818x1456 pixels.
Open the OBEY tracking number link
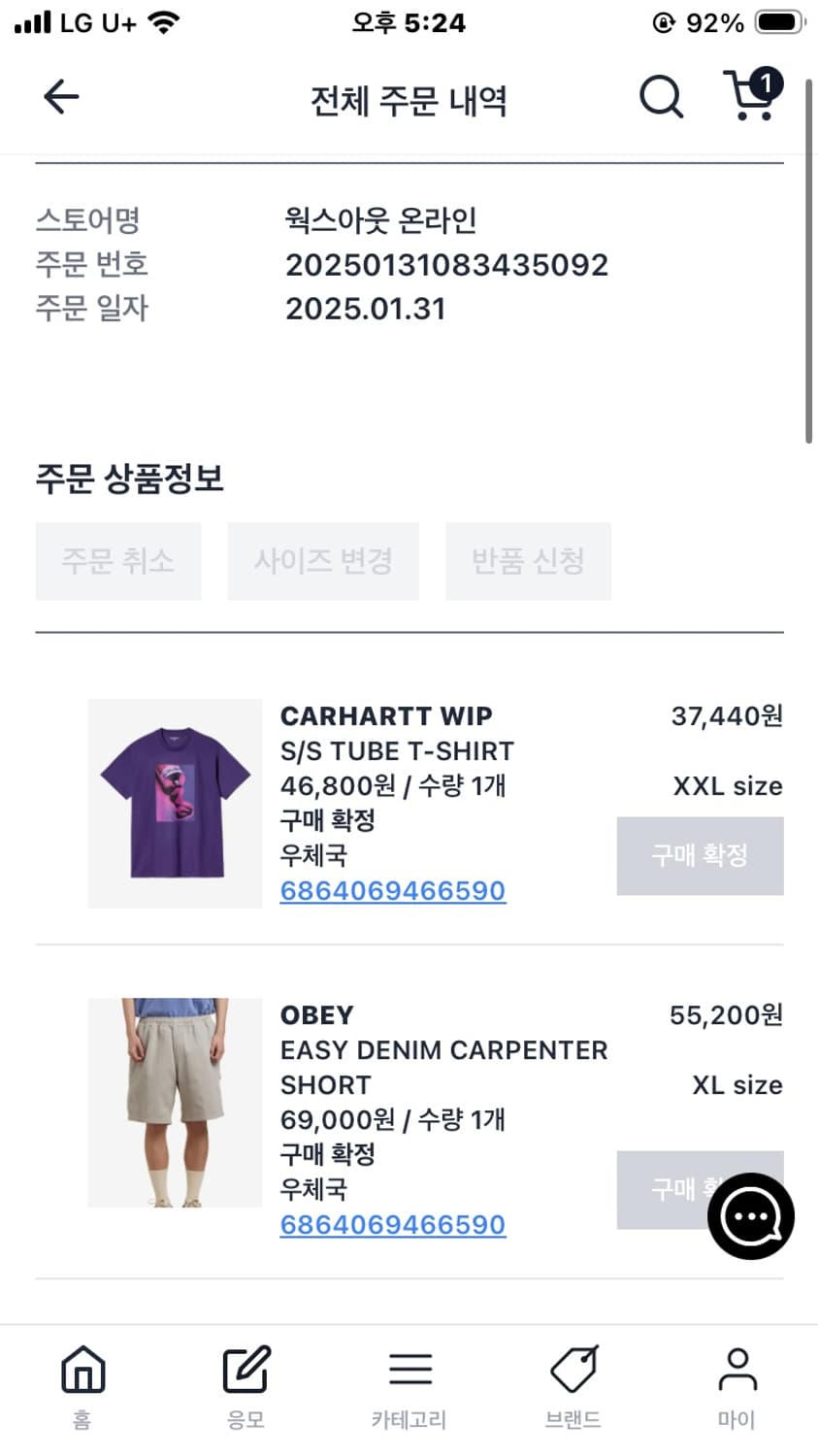(392, 1224)
